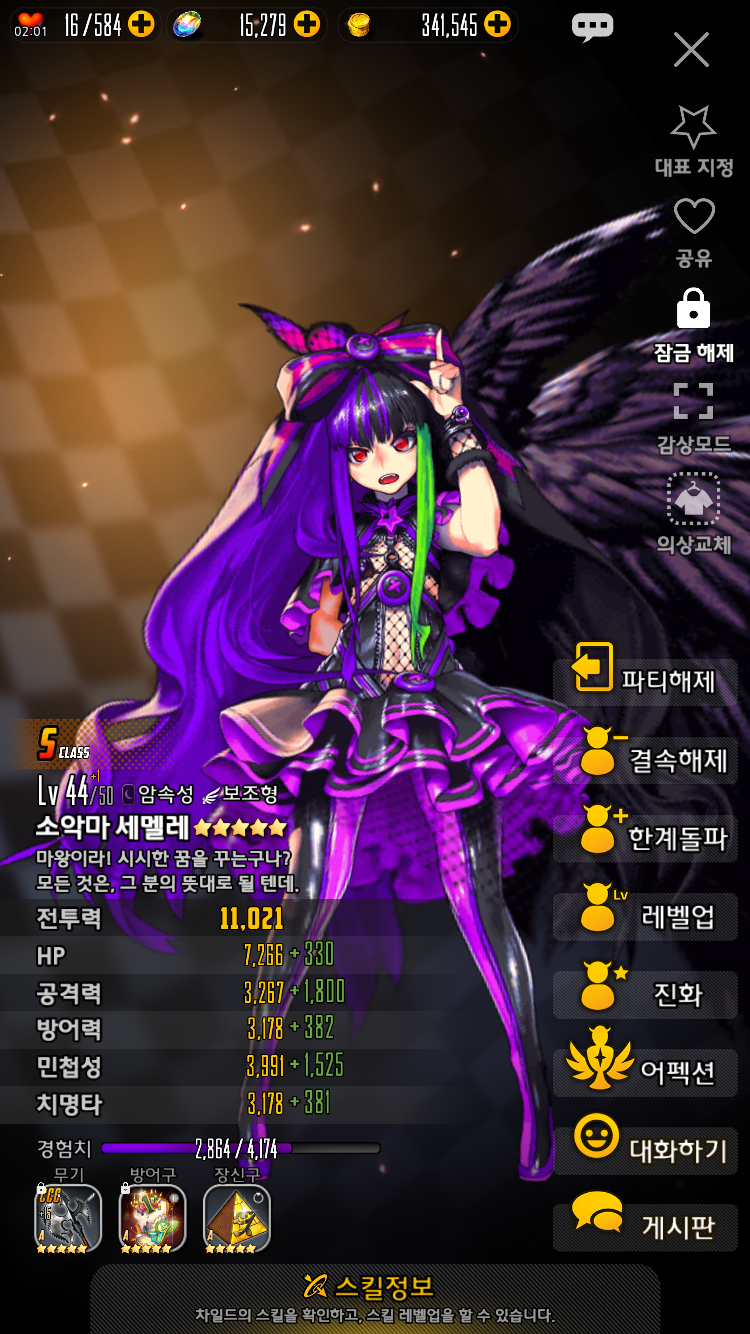This screenshot has height=1334, width=750.
Task: Set as representative with 대표 지정 star
Action: 693,140
